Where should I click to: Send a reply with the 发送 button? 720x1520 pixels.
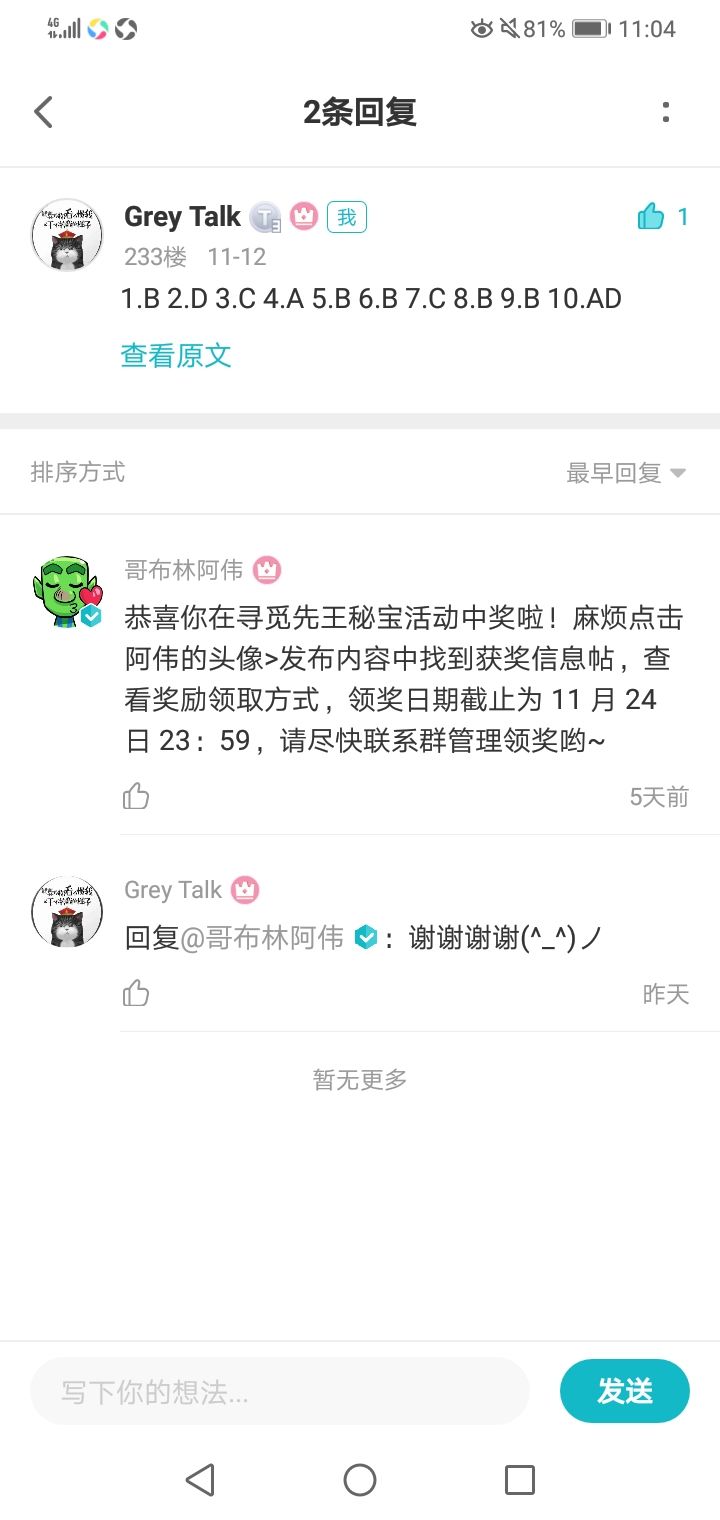click(625, 1390)
